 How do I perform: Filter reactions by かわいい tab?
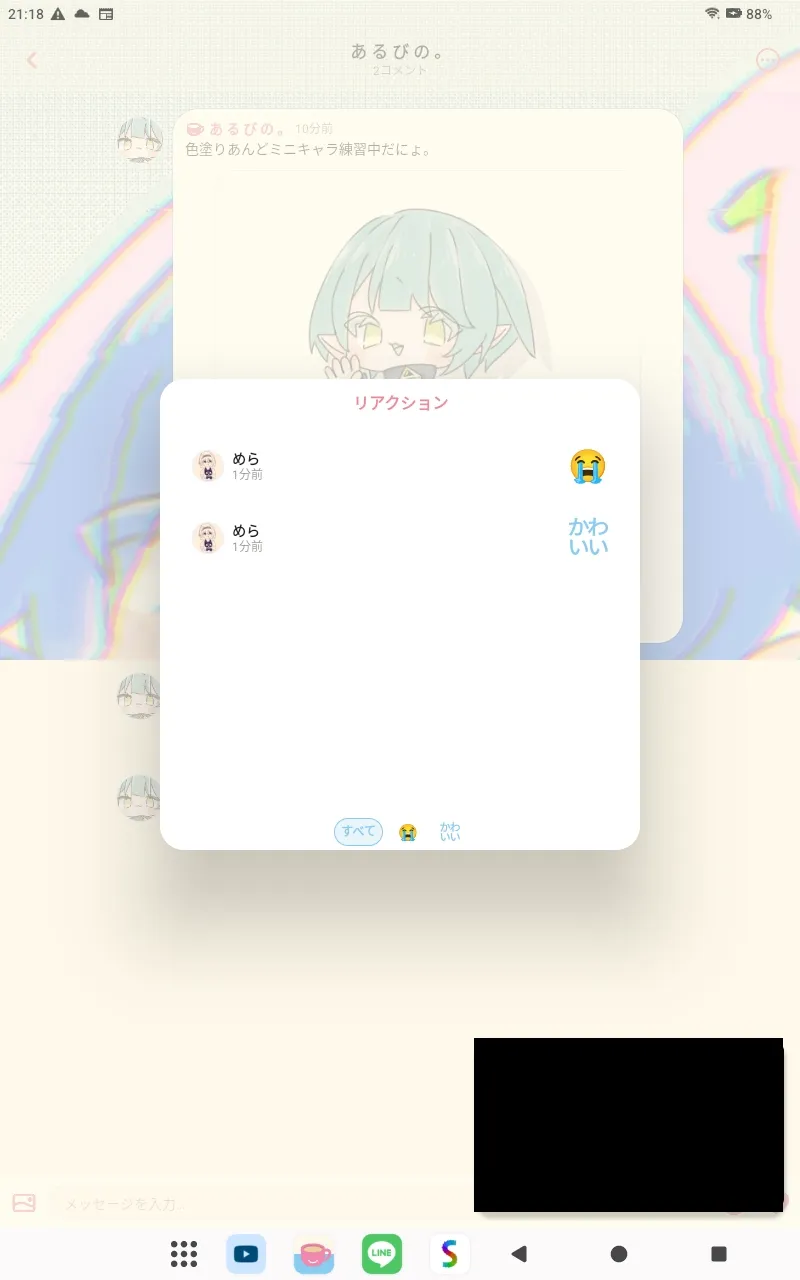point(450,832)
